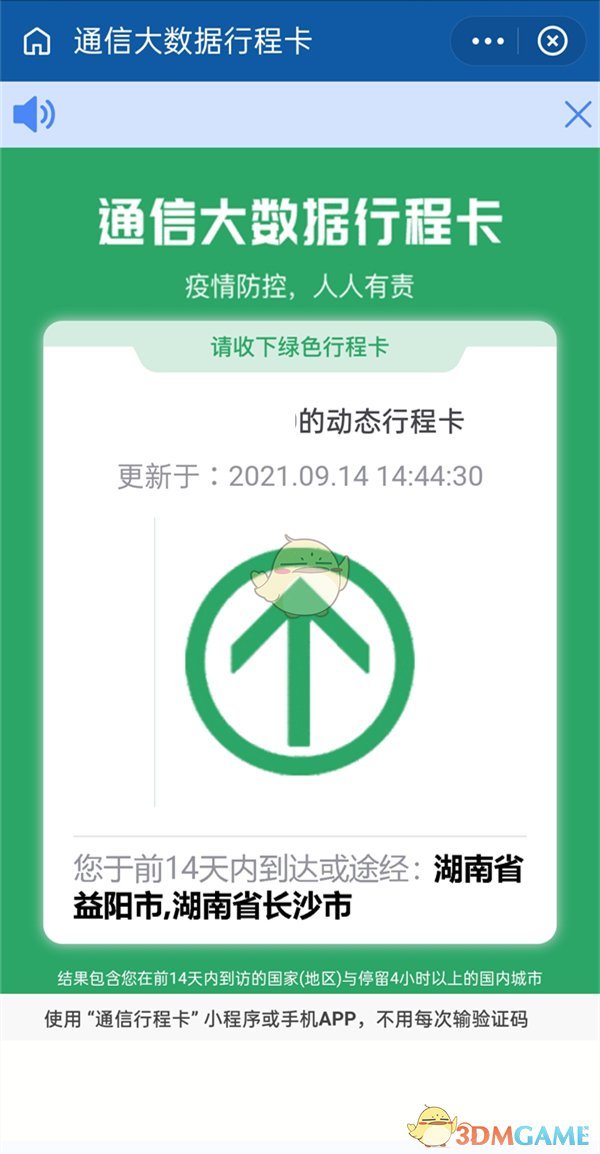Go to the mini program home icon
Image resolution: width=600 pixels, height=1154 pixels.
[37, 42]
